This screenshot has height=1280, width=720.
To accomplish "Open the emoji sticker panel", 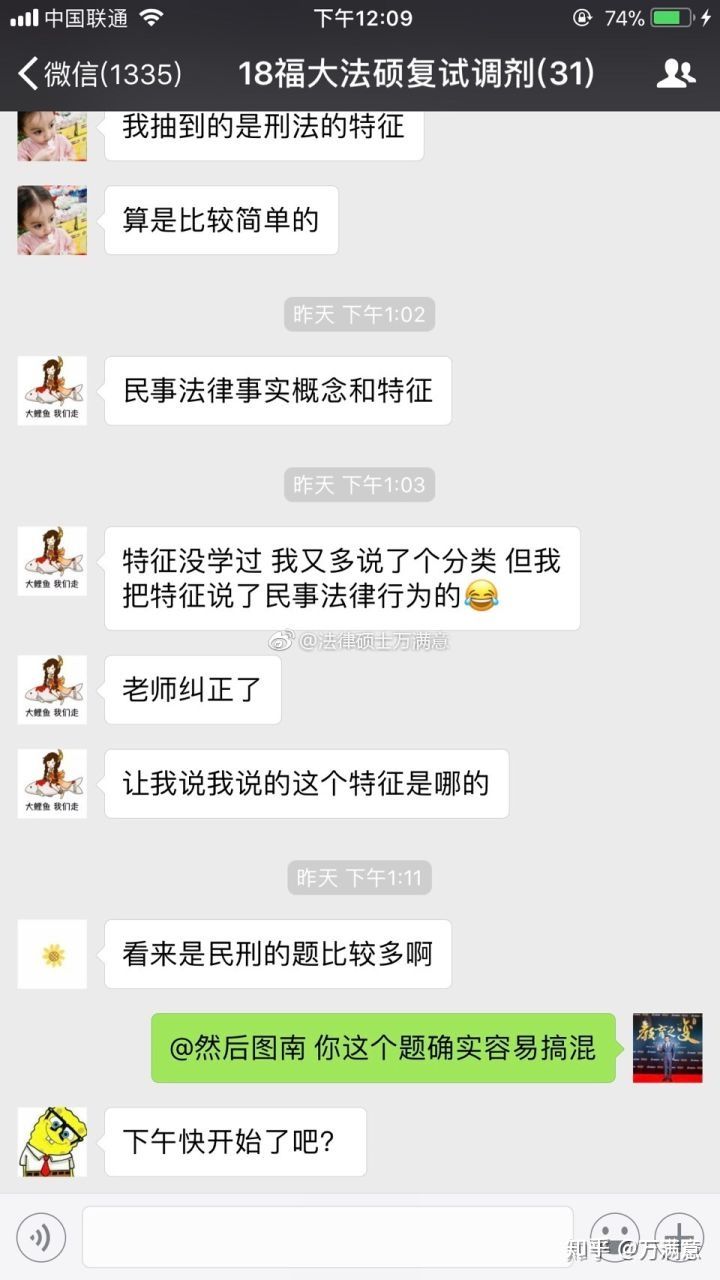I will (x=614, y=1237).
